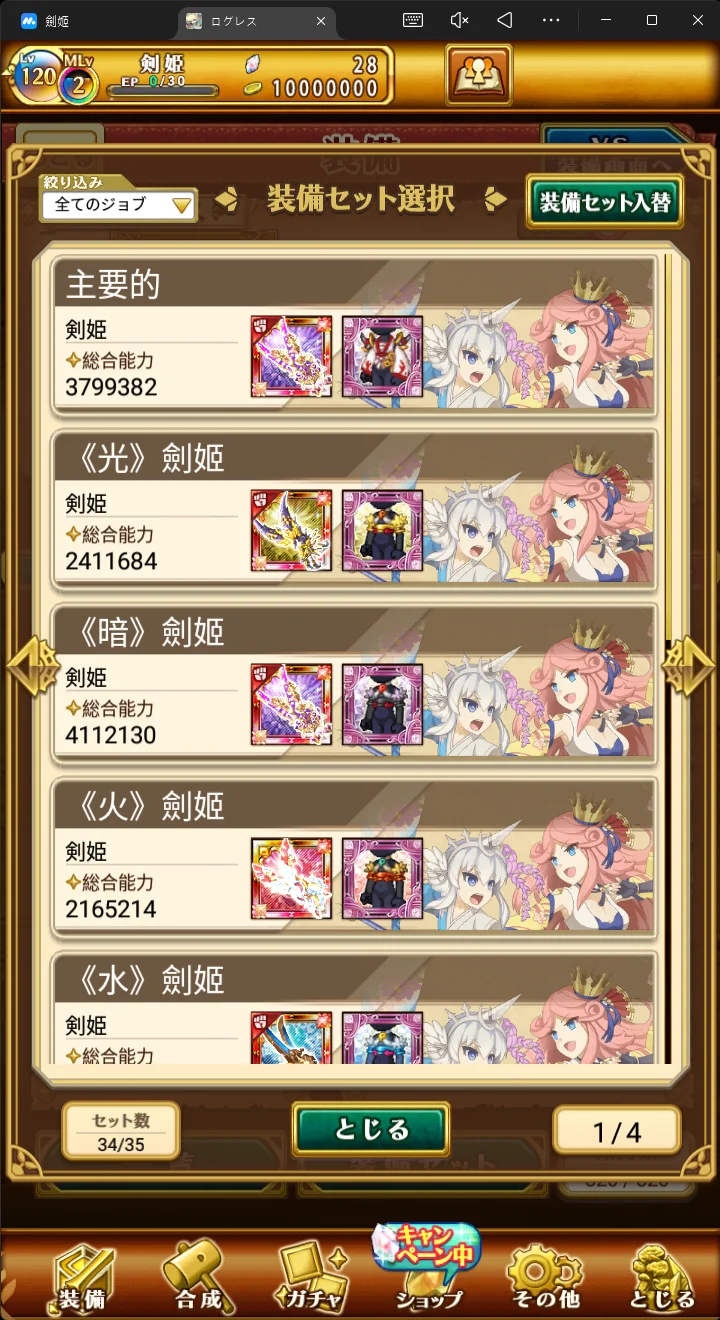
Task: Go to previous page with left arrow
Action: (x=31, y=665)
